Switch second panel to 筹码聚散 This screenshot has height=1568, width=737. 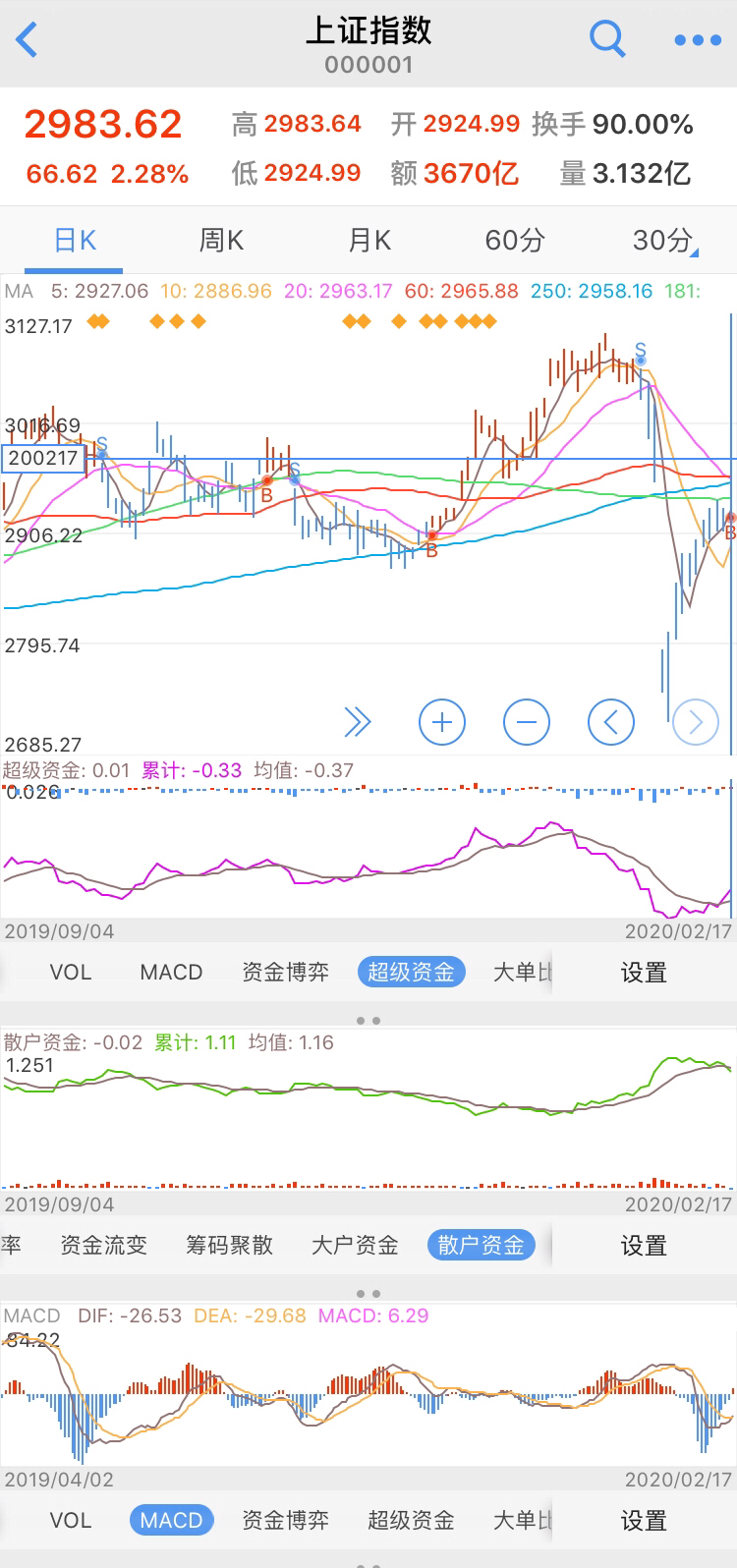point(229,1246)
